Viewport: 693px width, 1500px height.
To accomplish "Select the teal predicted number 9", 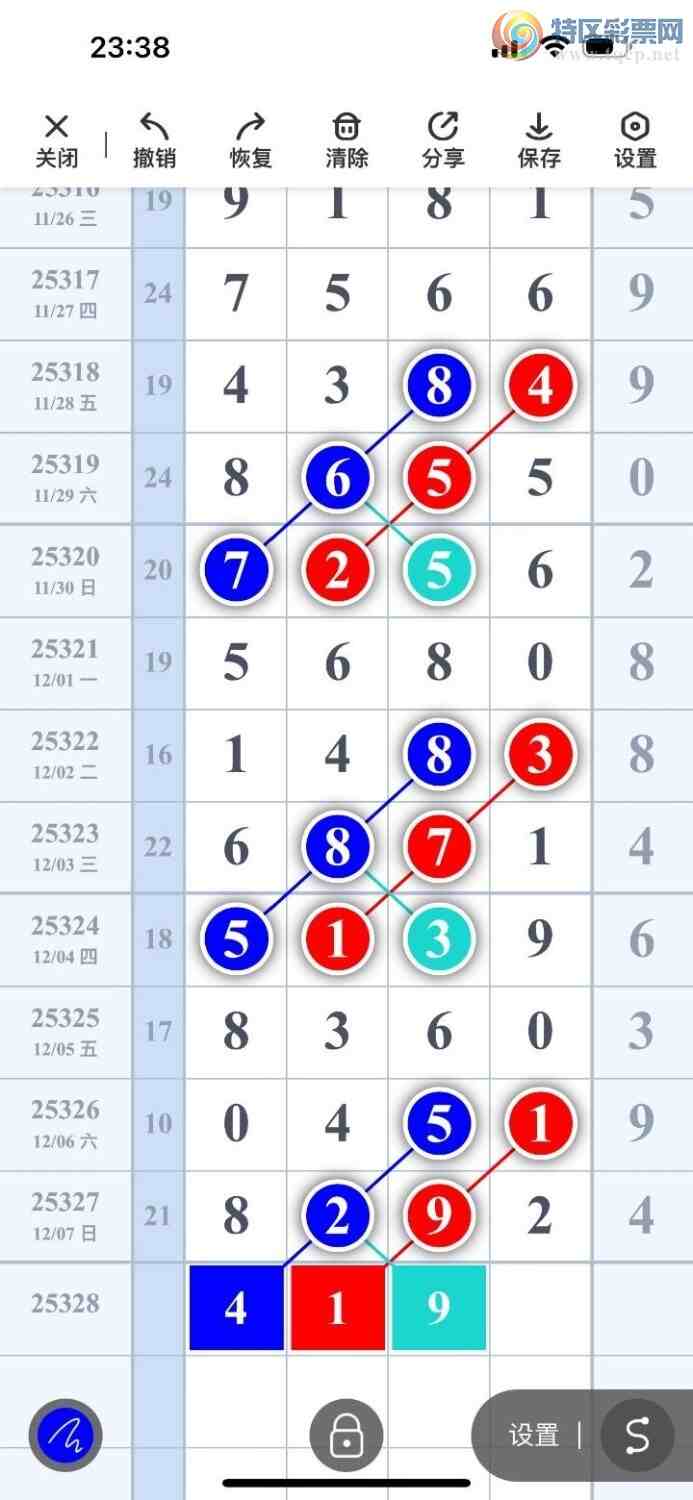I will tap(439, 1308).
